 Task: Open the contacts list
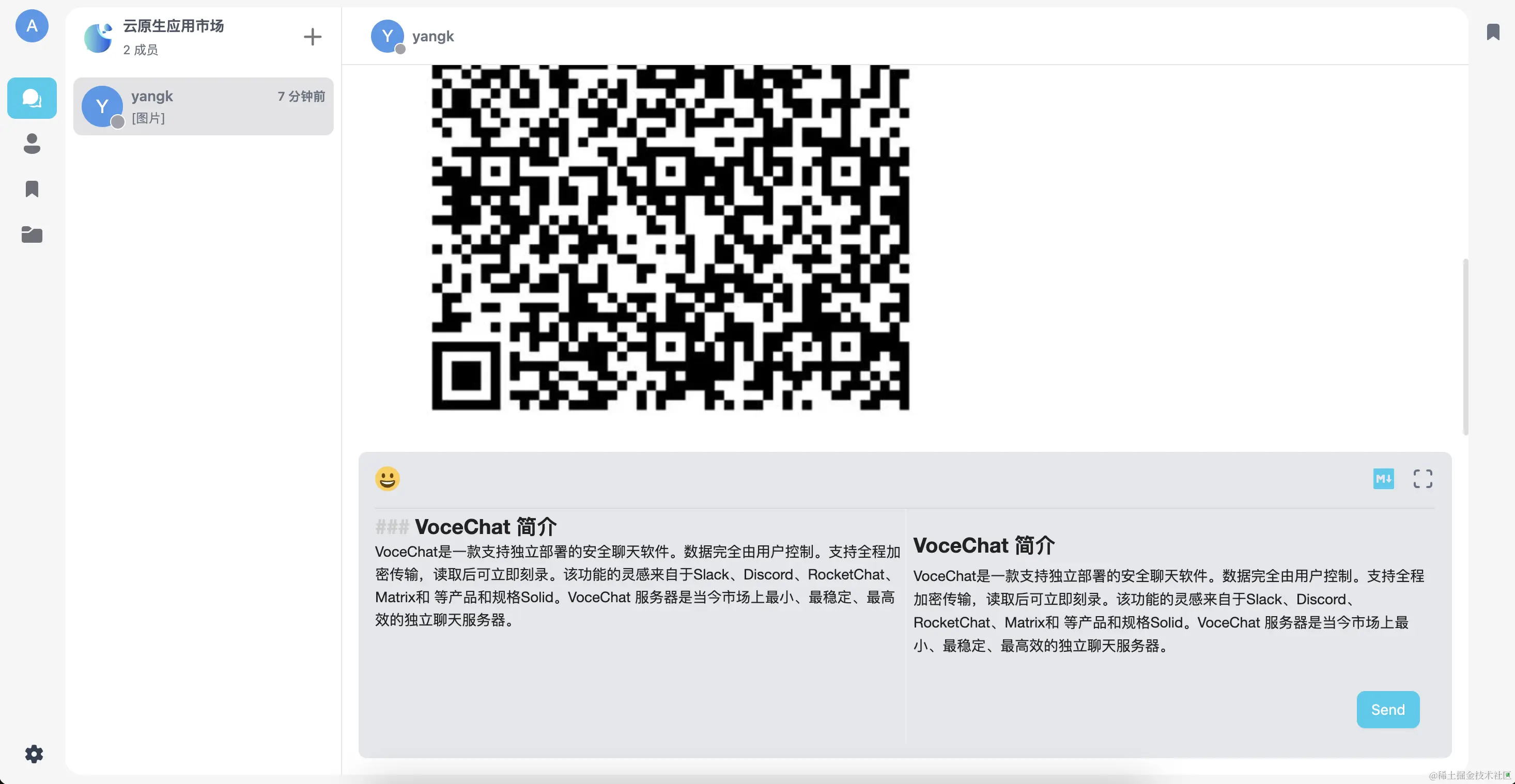point(32,144)
